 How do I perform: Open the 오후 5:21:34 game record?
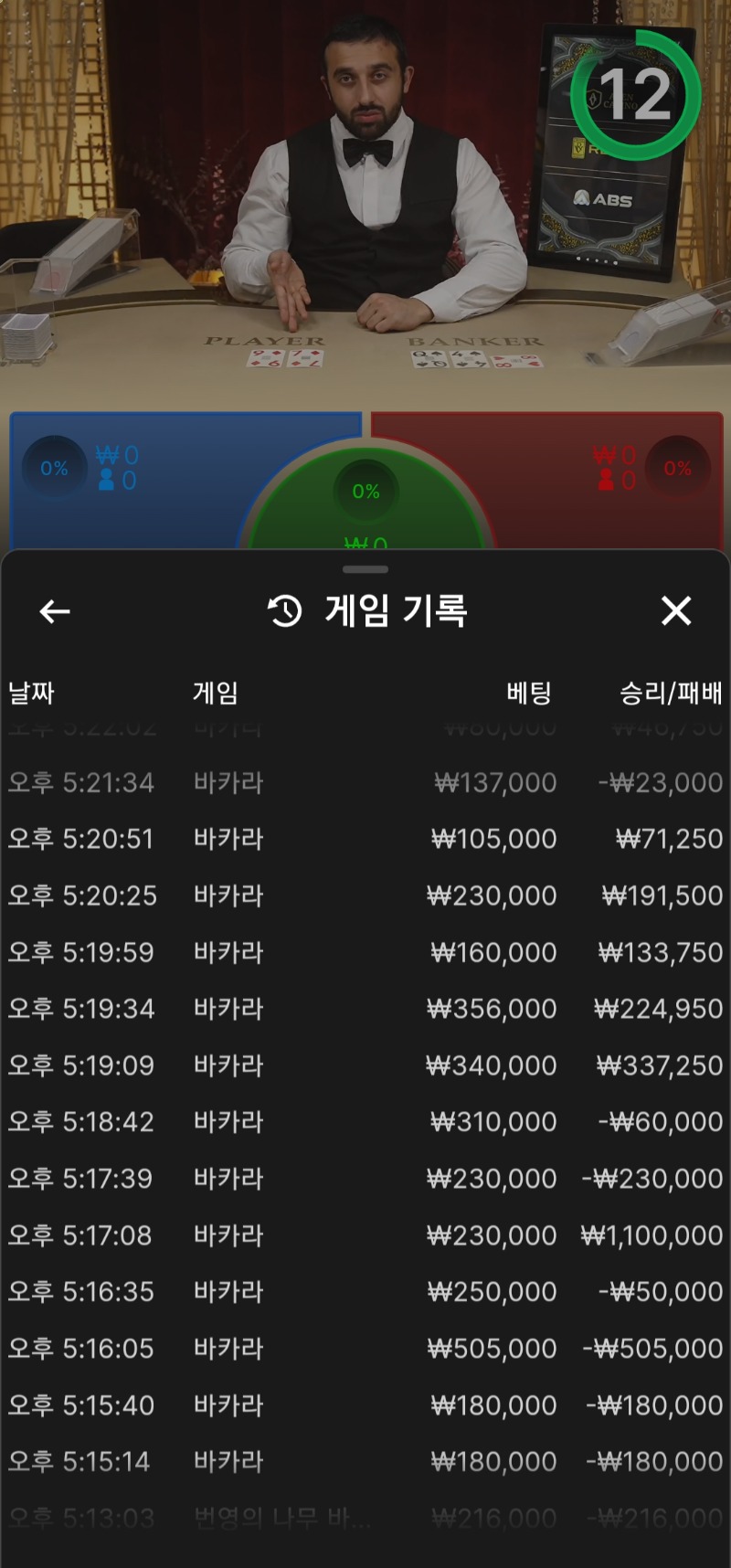pyautogui.click(x=365, y=783)
